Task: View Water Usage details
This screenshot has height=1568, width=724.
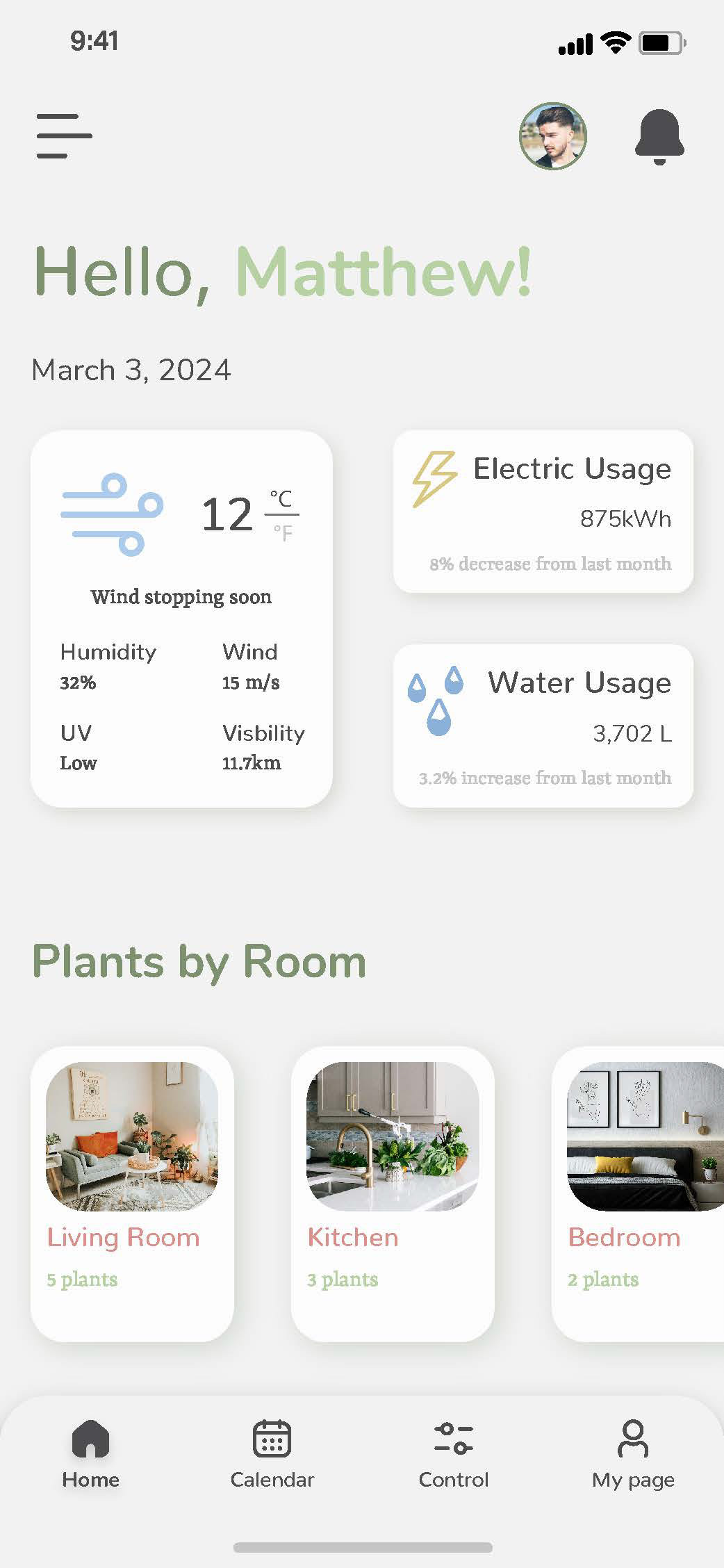Action: (543, 726)
